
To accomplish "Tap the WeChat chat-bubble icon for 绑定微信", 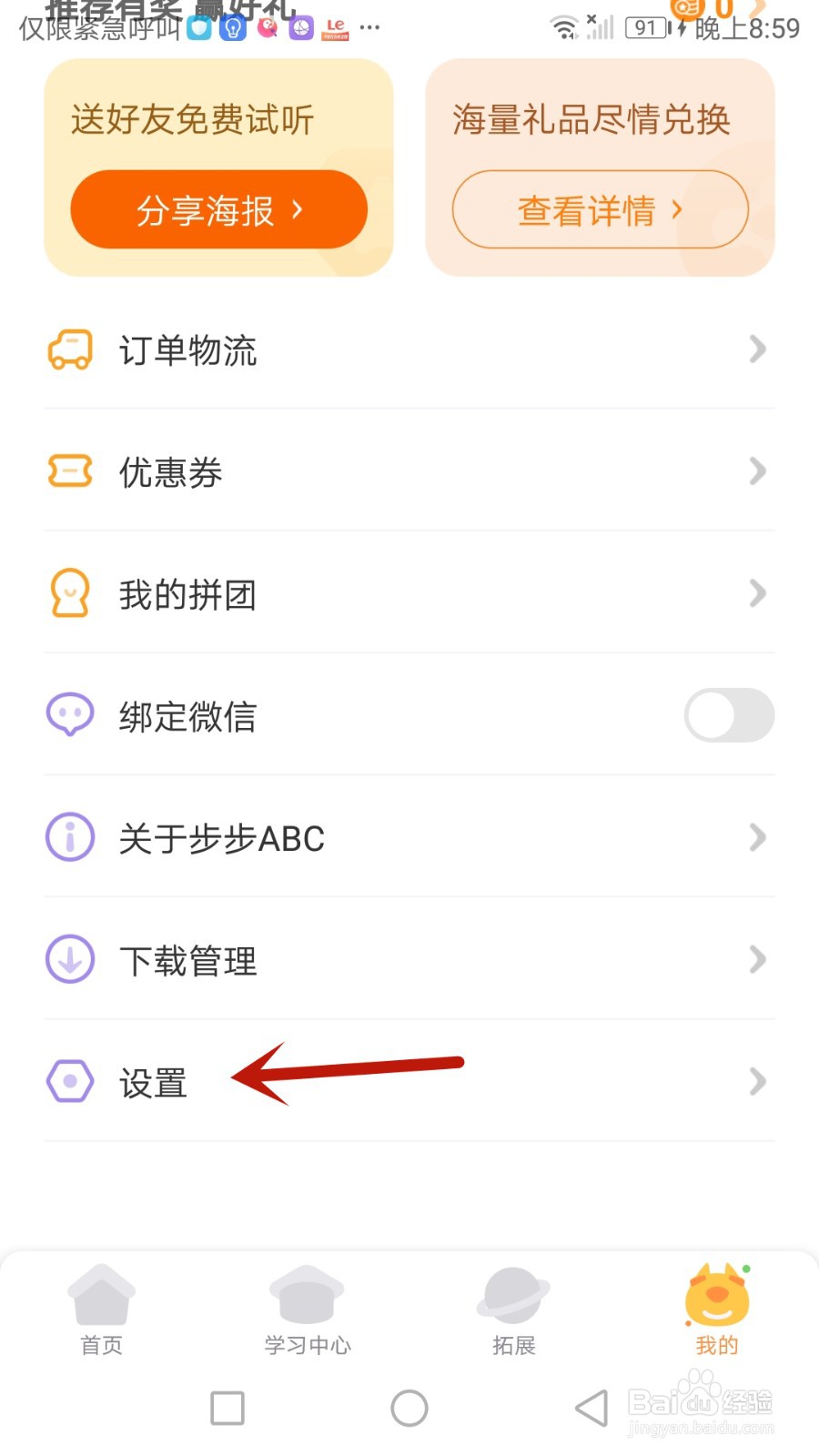I will coord(69,715).
